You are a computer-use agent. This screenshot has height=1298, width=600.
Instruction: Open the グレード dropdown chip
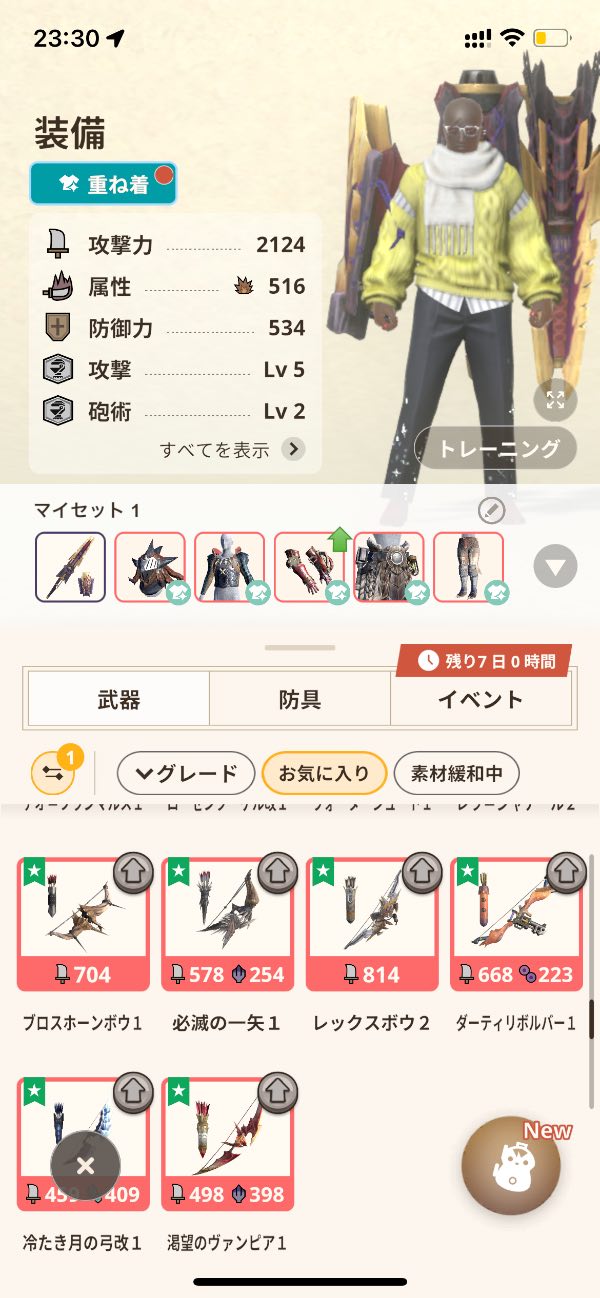[x=186, y=773]
